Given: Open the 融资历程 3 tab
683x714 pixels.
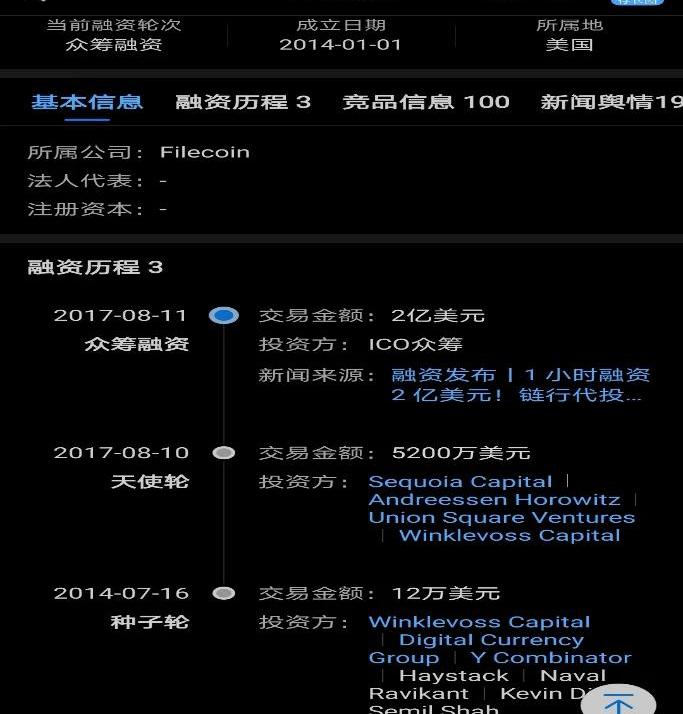Looking at the screenshot, I should point(243,102).
